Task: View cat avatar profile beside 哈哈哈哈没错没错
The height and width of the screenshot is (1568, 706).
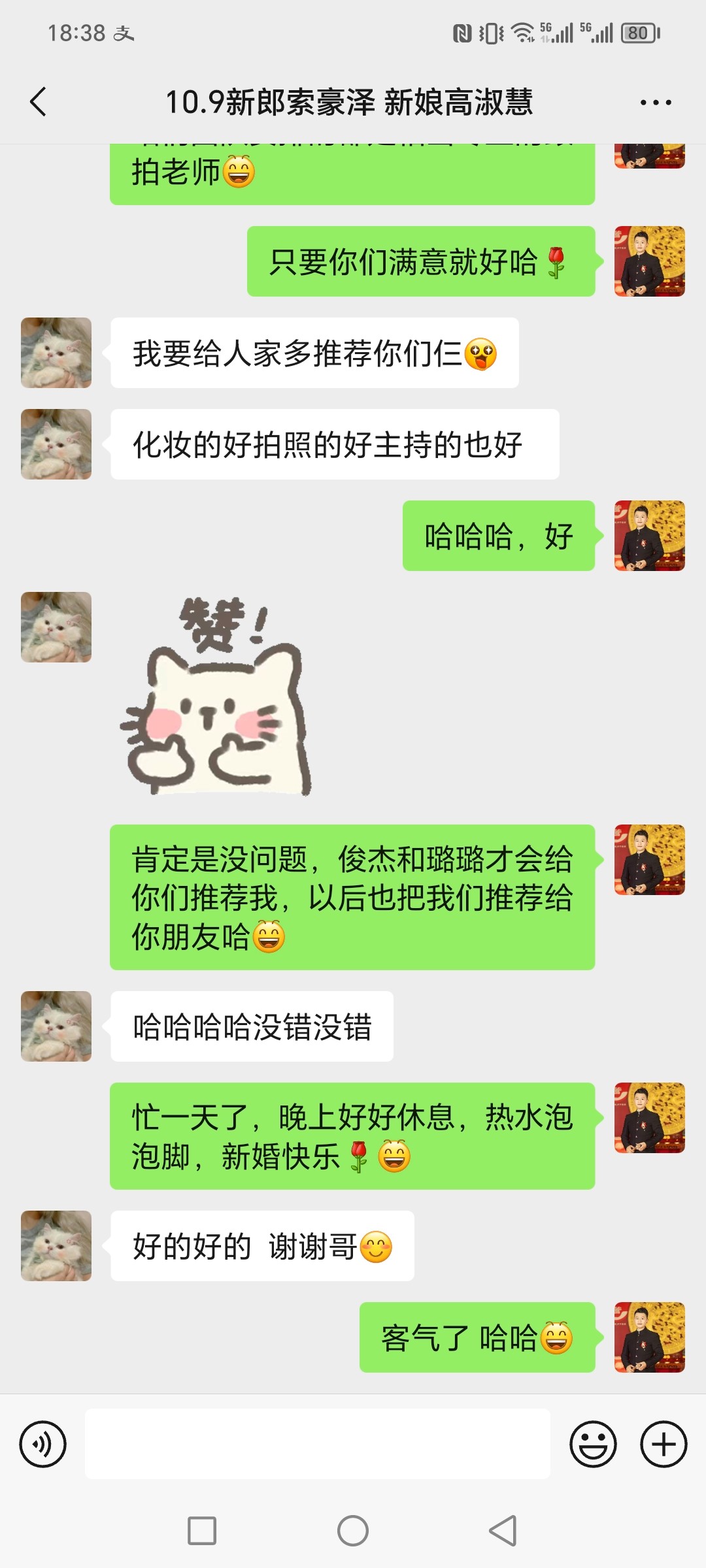Action: click(56, 1026)
